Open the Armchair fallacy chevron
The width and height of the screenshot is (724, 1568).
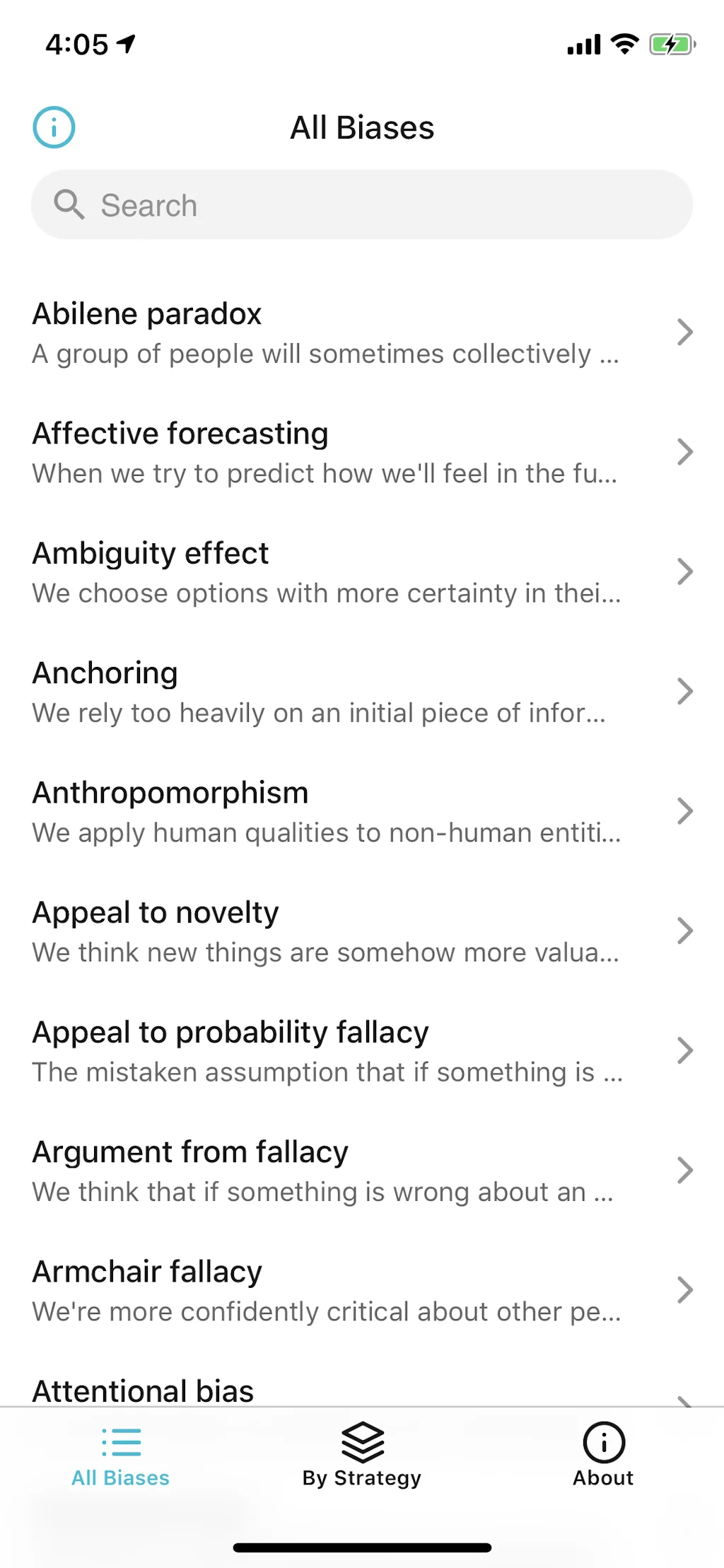point(684,1290)
